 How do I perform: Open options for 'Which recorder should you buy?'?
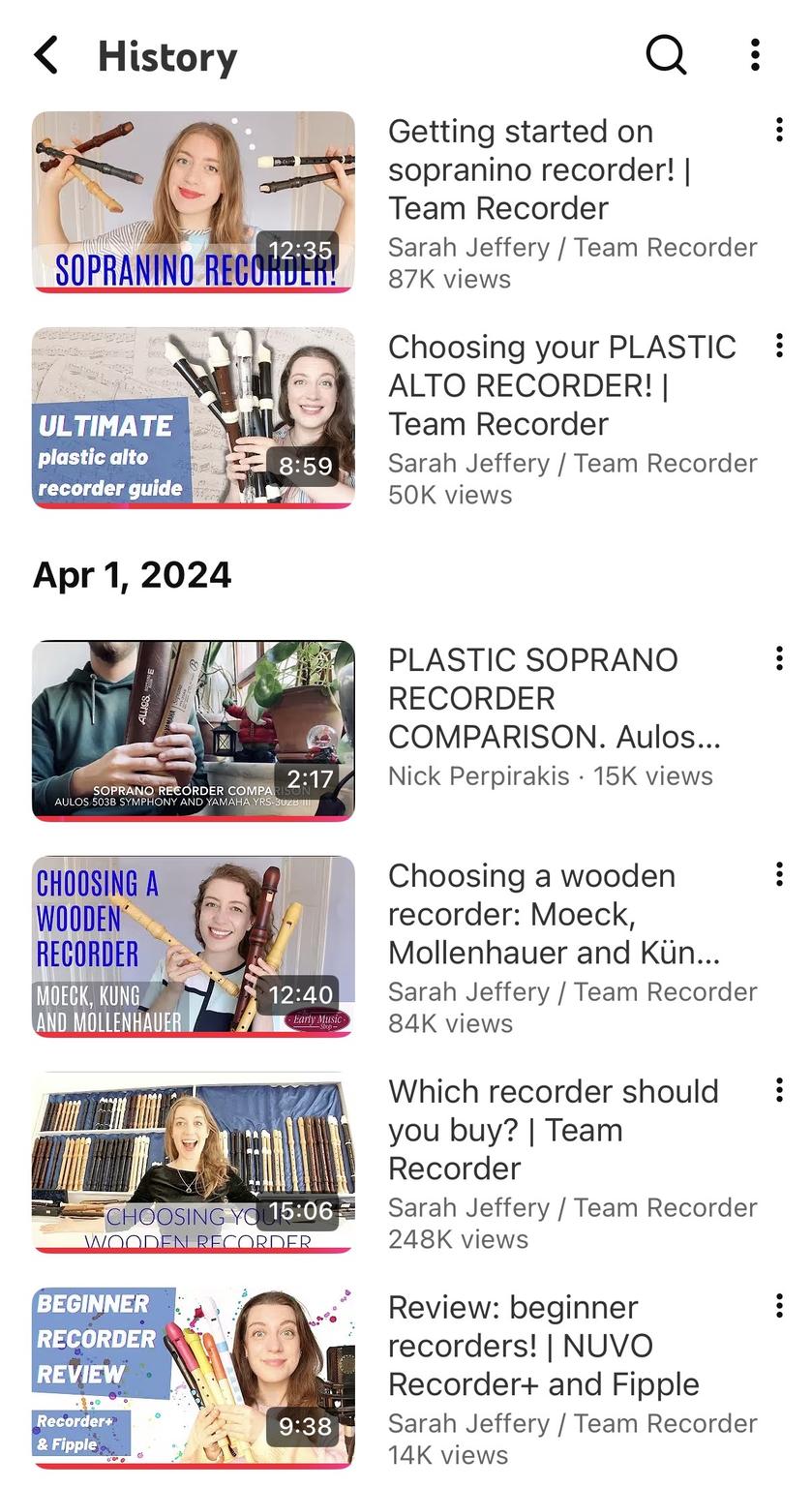coord(780,1091)
